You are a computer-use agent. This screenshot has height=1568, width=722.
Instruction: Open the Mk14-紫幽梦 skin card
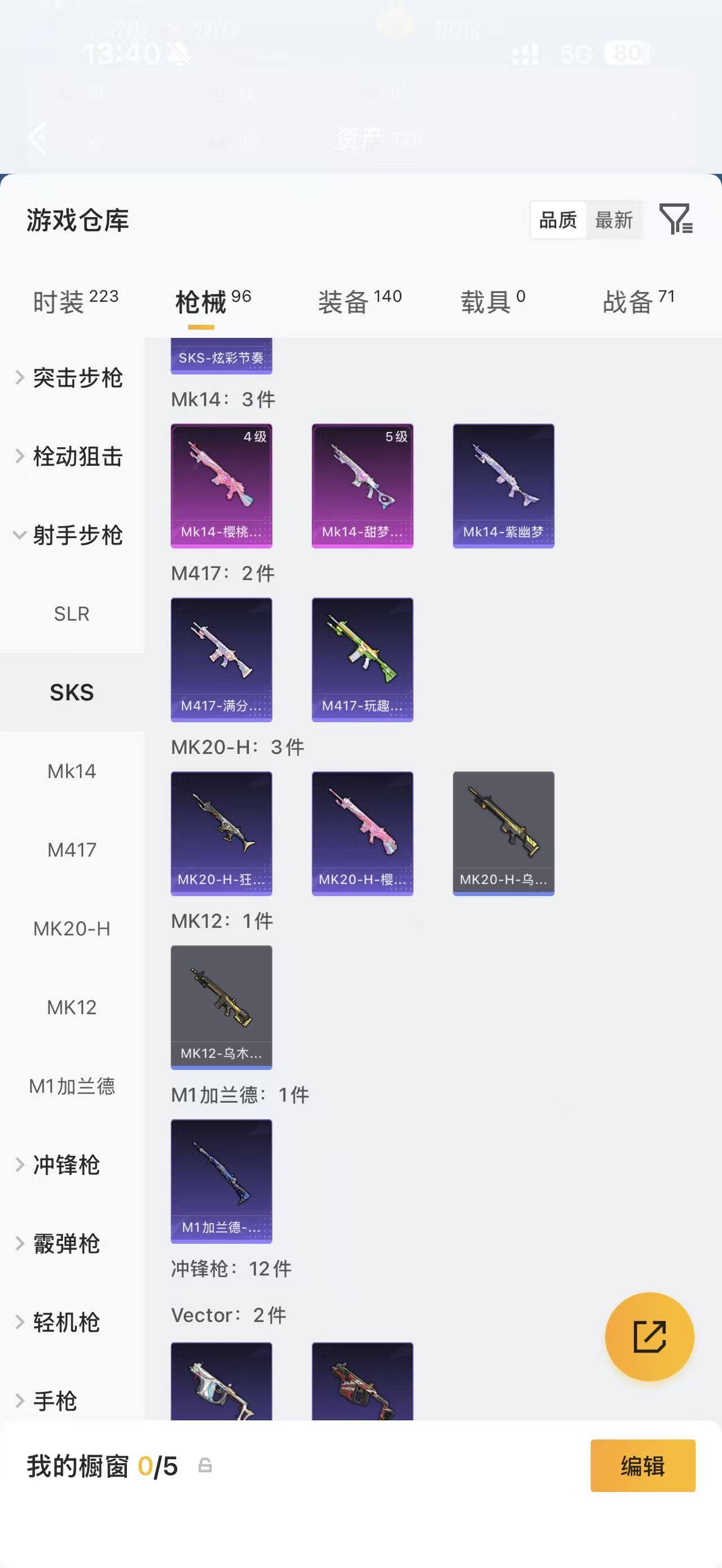coord(504,486)
